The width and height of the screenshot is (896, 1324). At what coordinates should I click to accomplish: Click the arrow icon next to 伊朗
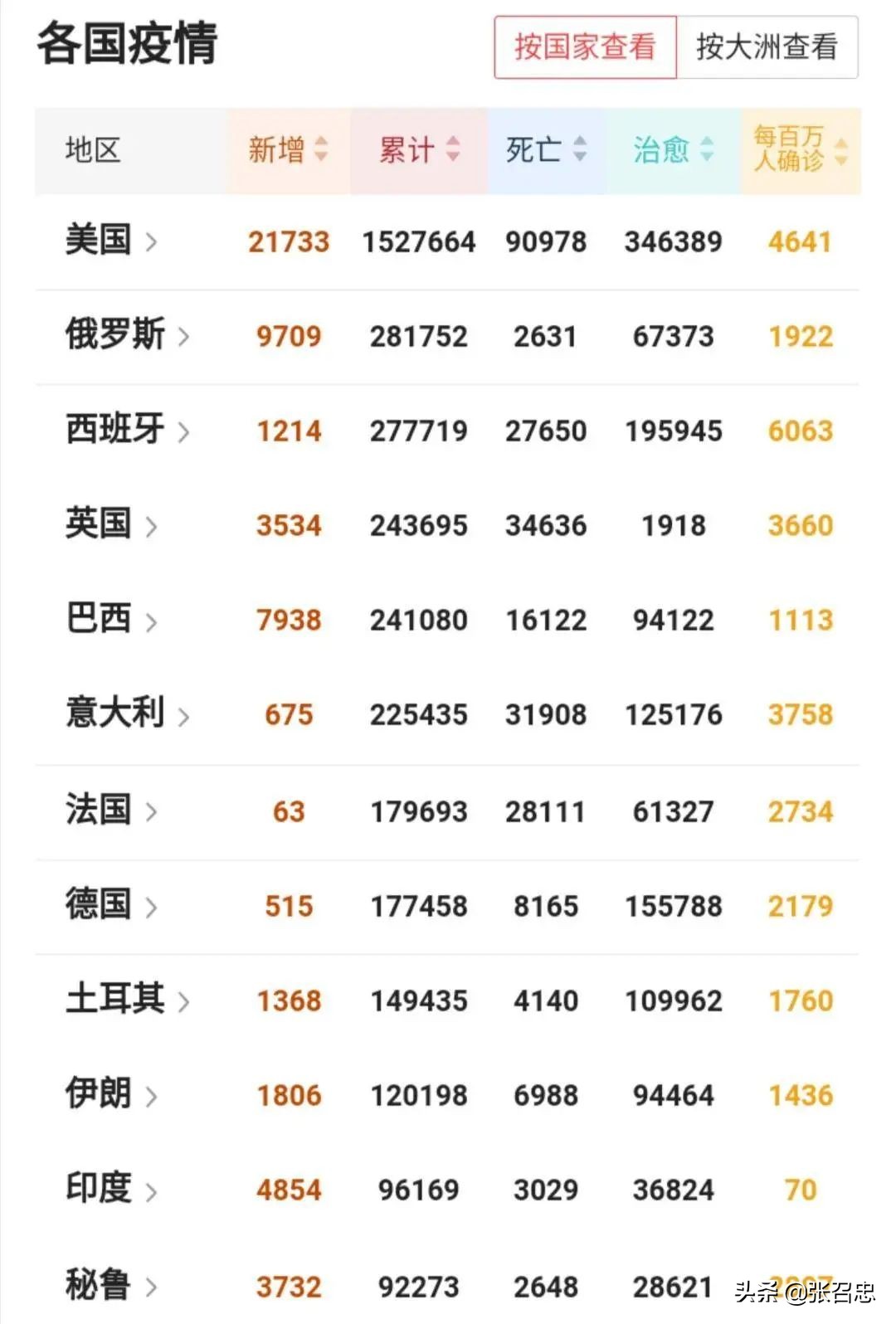tap(153, 1094)
